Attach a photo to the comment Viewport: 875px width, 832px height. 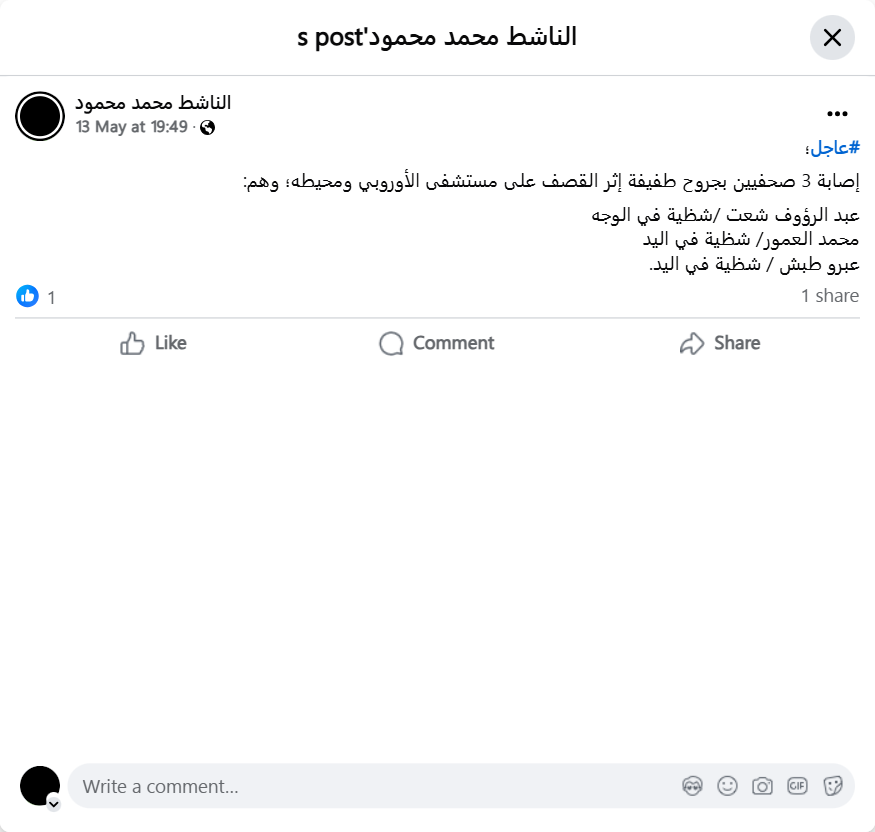(x=762, y=786)
